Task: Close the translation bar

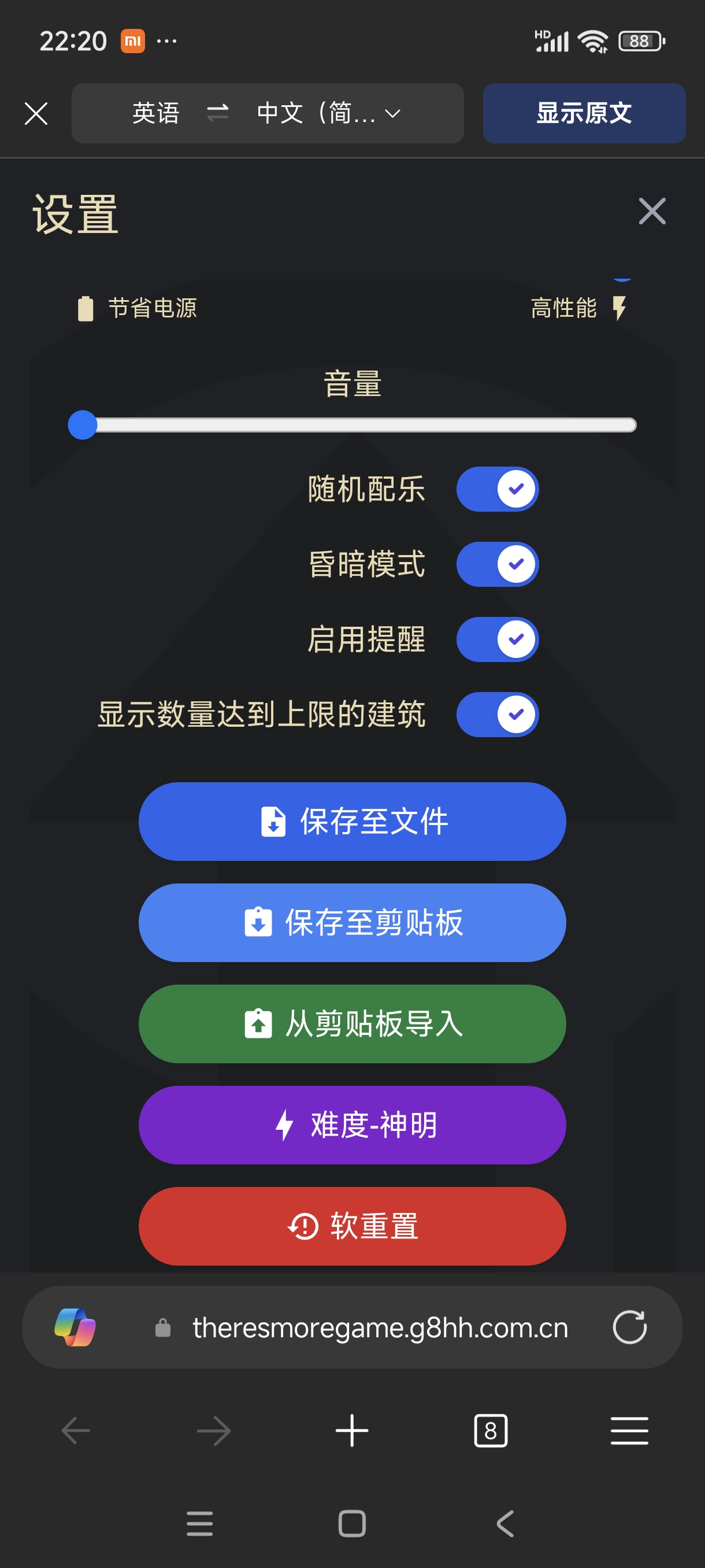Action: 36,113
